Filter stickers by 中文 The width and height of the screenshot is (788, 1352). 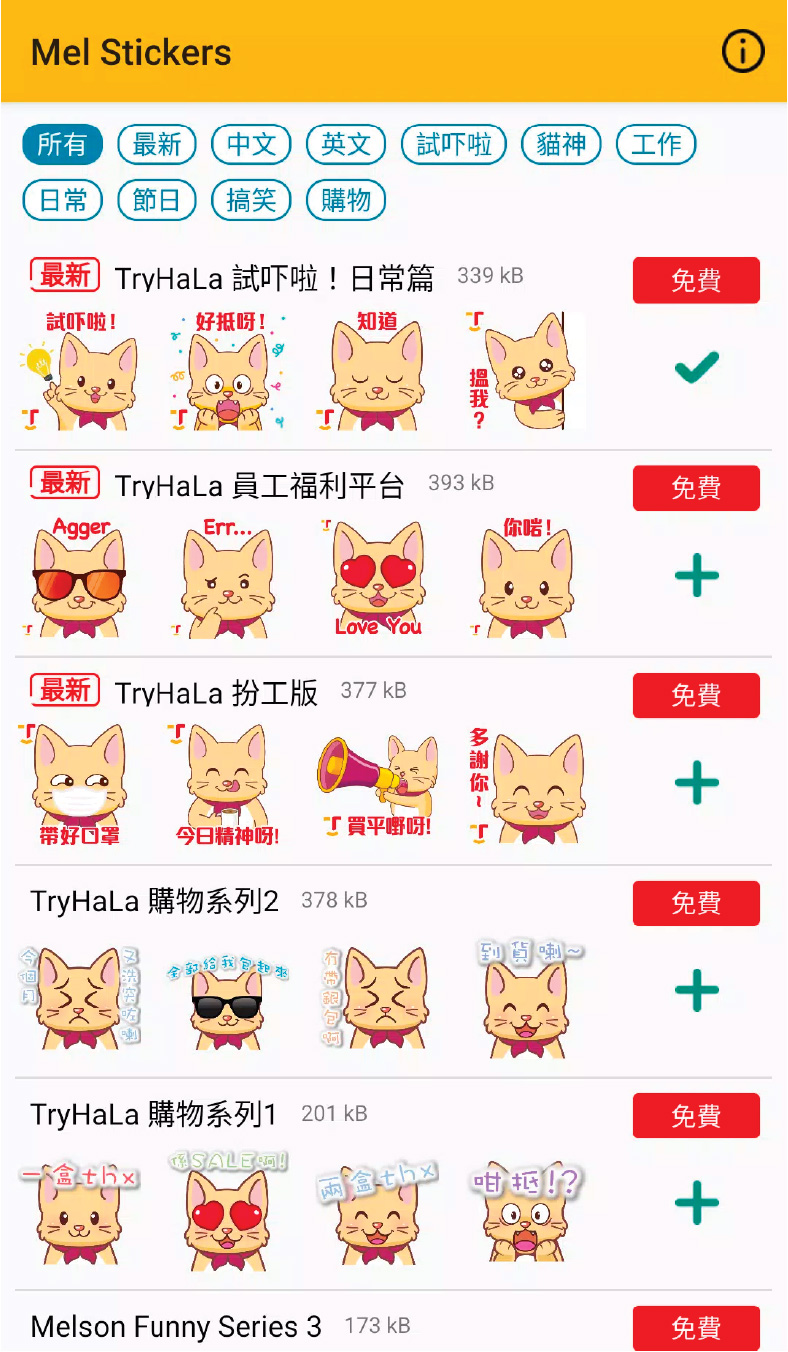(251, 144)
